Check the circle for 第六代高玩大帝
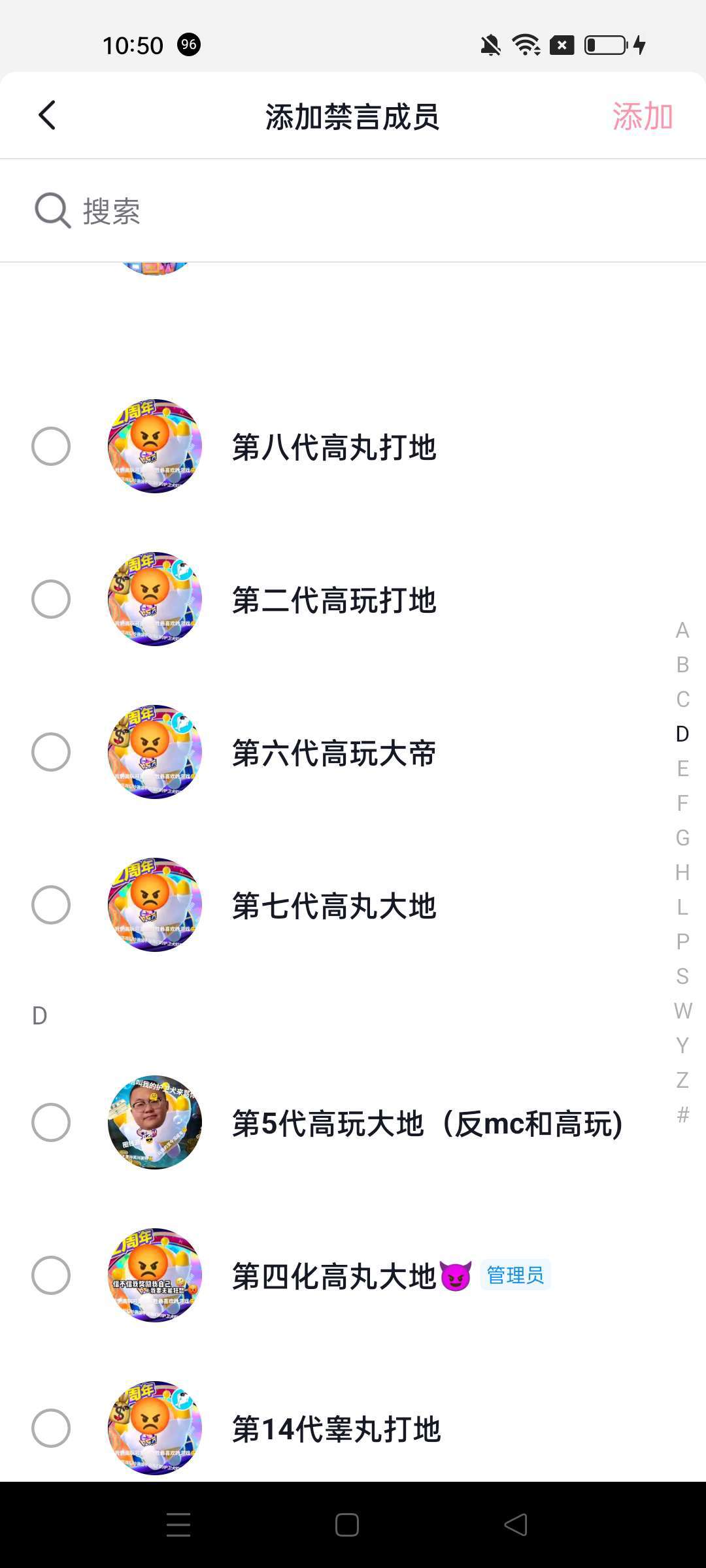706x1568 pixels. (51, 752)
